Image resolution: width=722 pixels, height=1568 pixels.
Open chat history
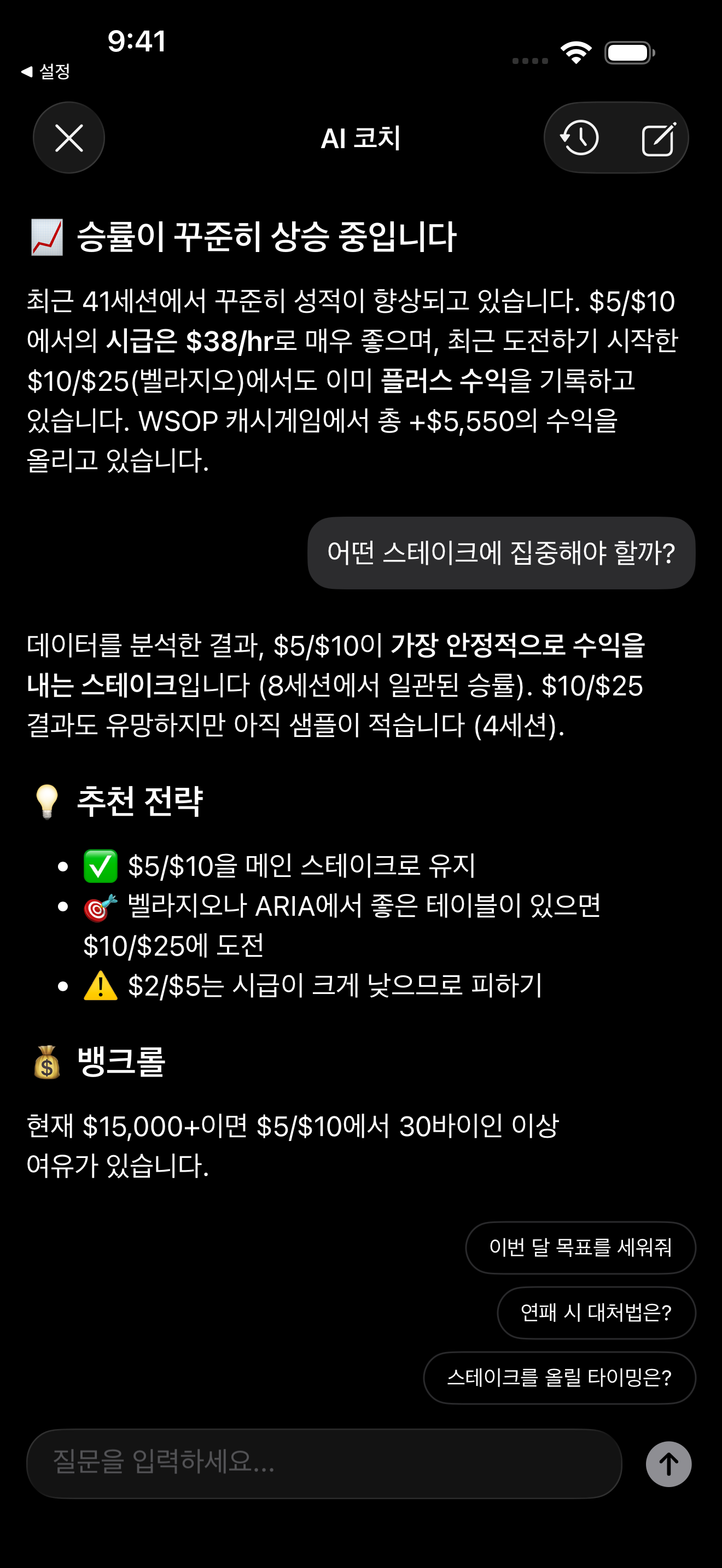click(x=580, y=138)
